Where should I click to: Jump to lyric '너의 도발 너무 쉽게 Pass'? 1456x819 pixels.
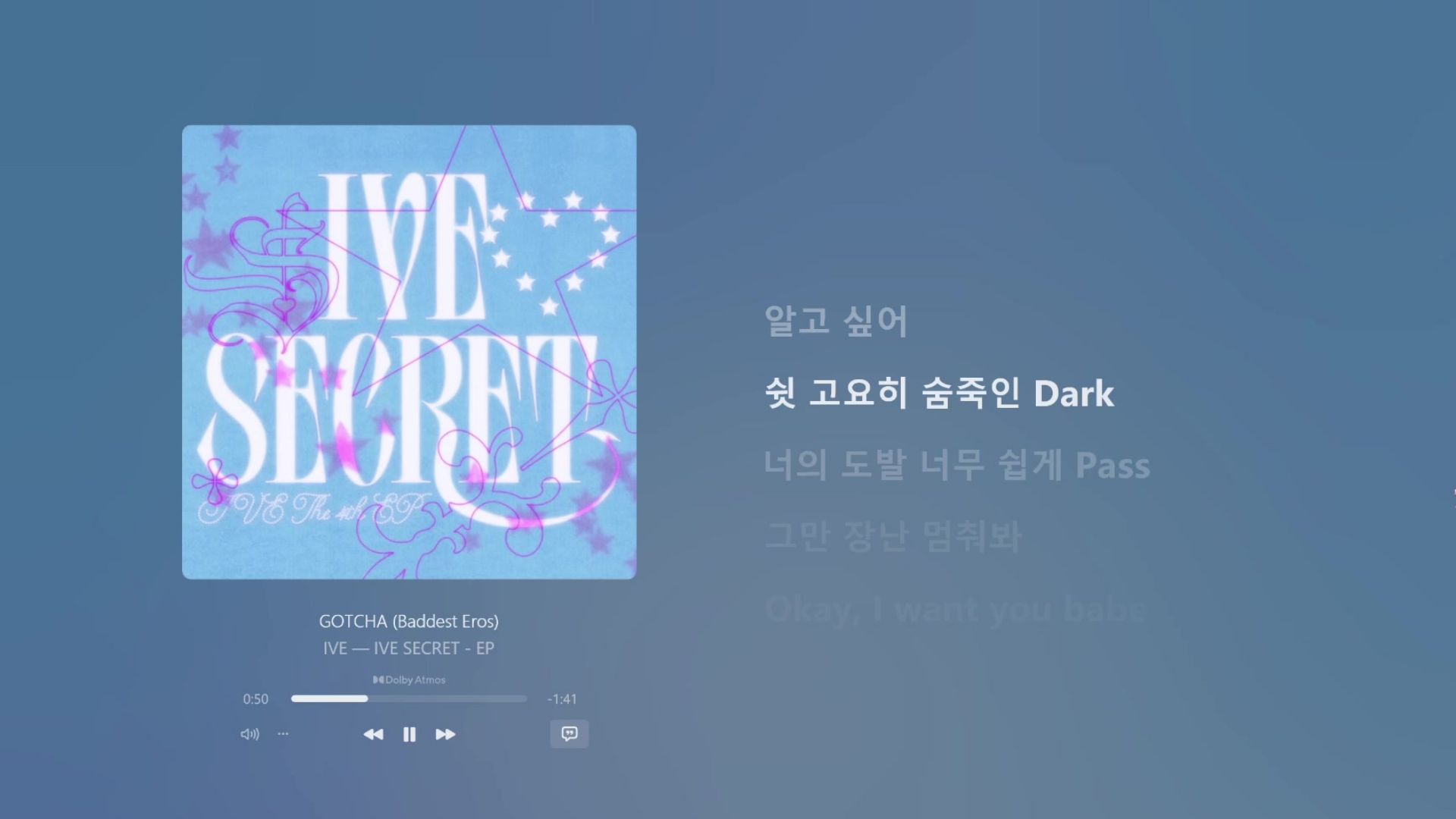(956, 465)
